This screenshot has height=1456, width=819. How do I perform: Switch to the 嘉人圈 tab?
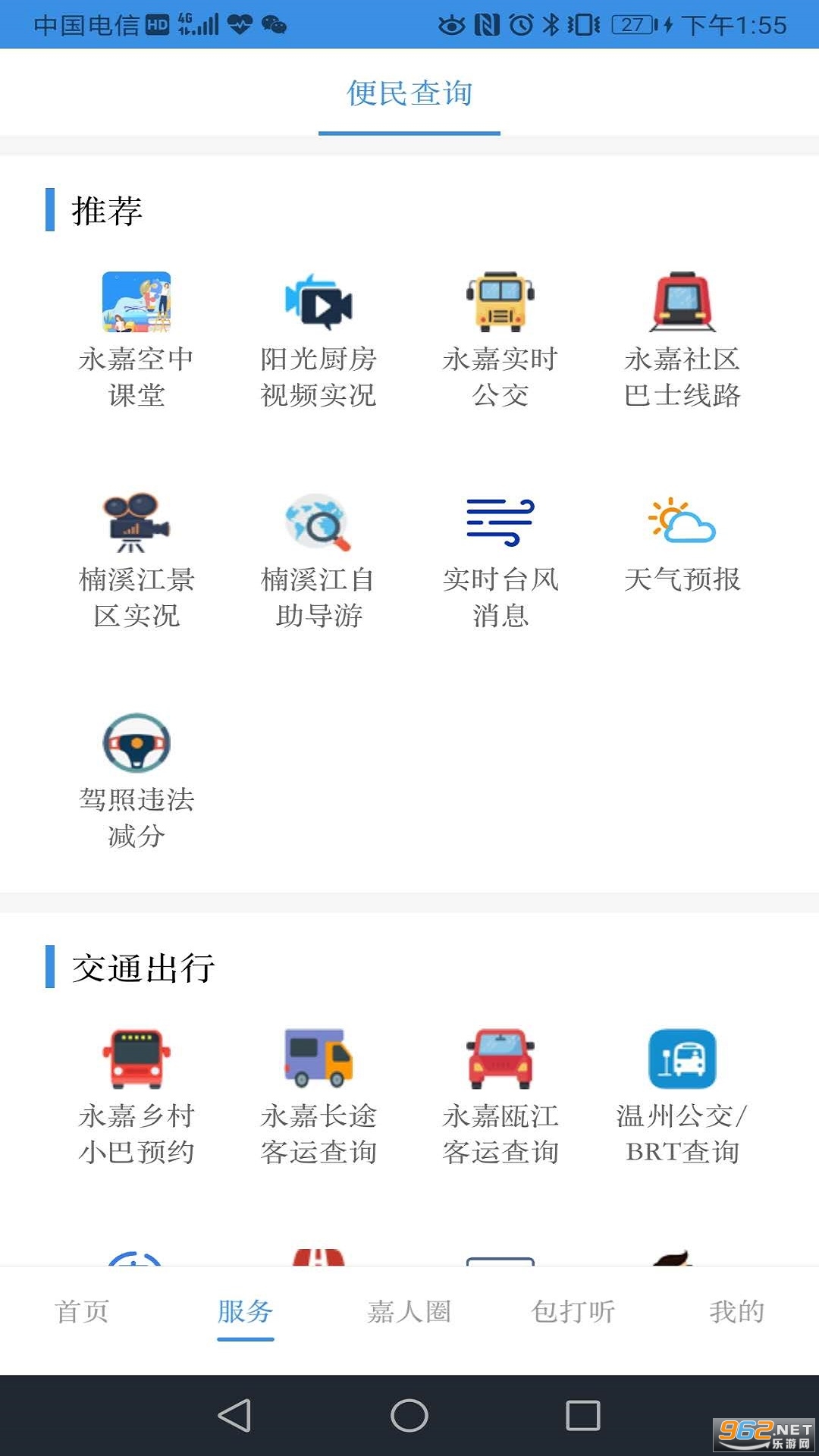(x=409, y=1311)
